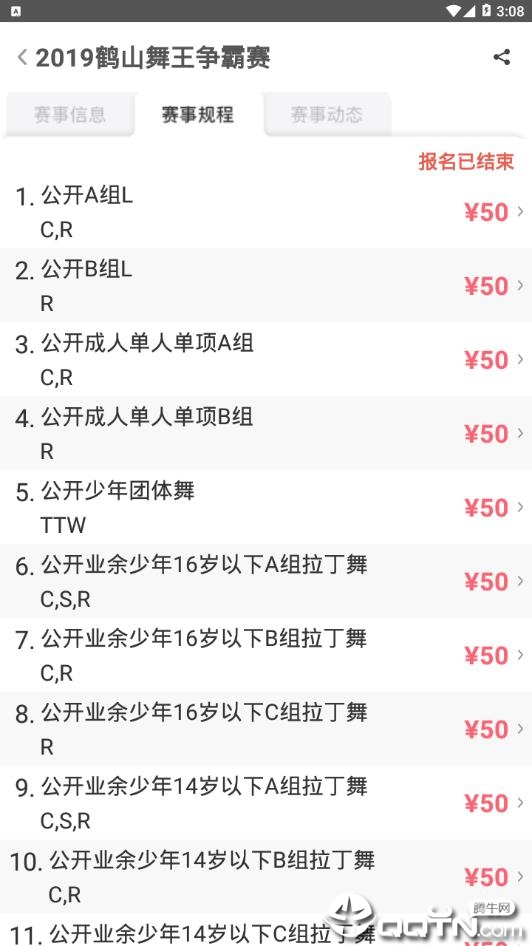This screenshot has width=532, height=946.
Task: Select the 赛事规程 tab
Action: click(198, 114)
